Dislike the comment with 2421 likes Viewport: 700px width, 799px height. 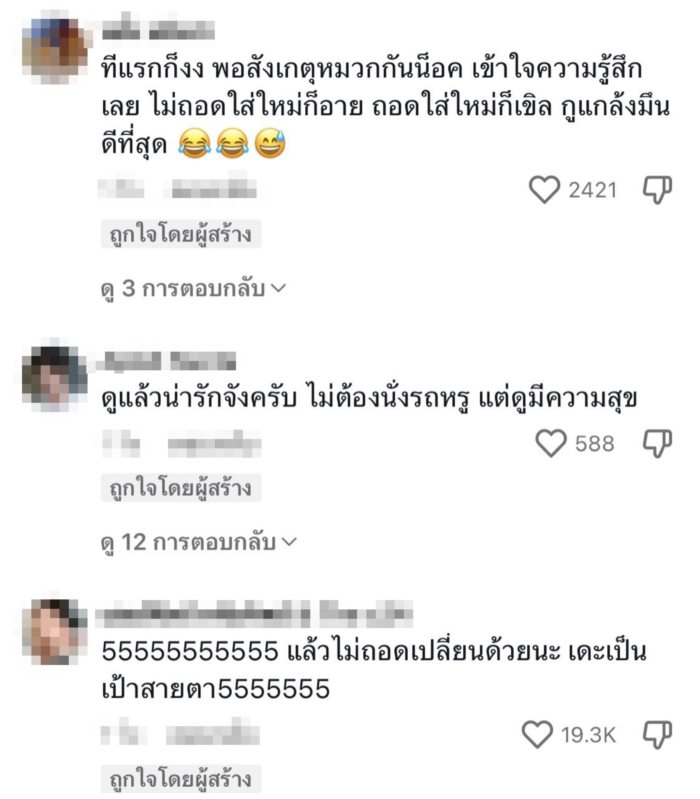coord(656,190)
